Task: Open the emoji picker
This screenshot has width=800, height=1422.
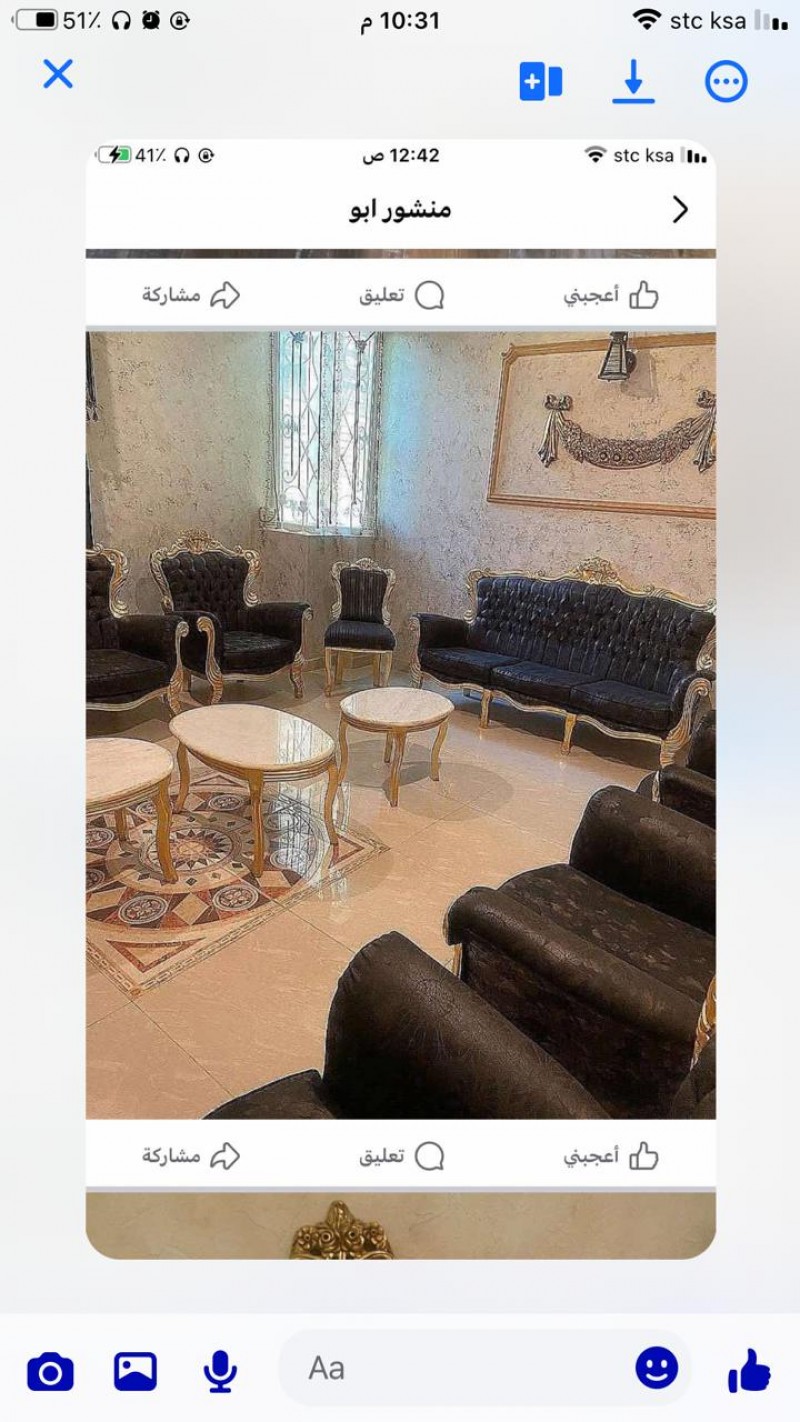Action: pyautogui.click(x=656, y=1368)
